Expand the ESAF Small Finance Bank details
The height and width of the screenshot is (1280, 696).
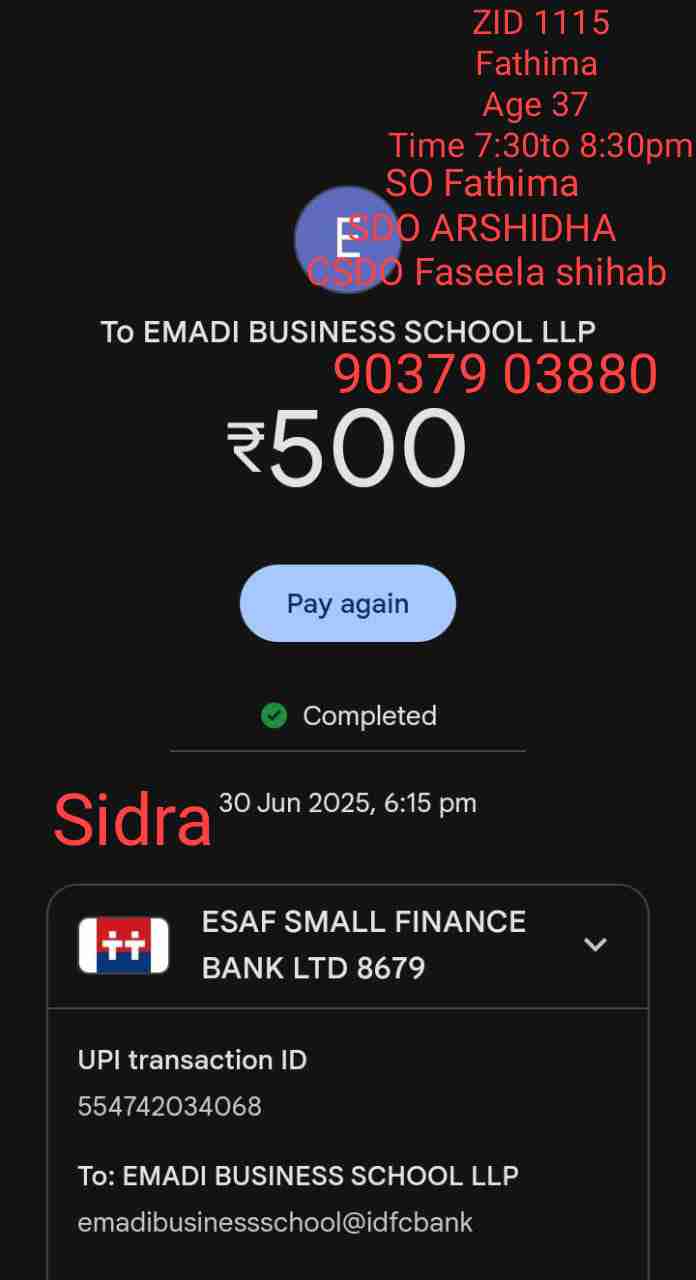tap(595, 944)
